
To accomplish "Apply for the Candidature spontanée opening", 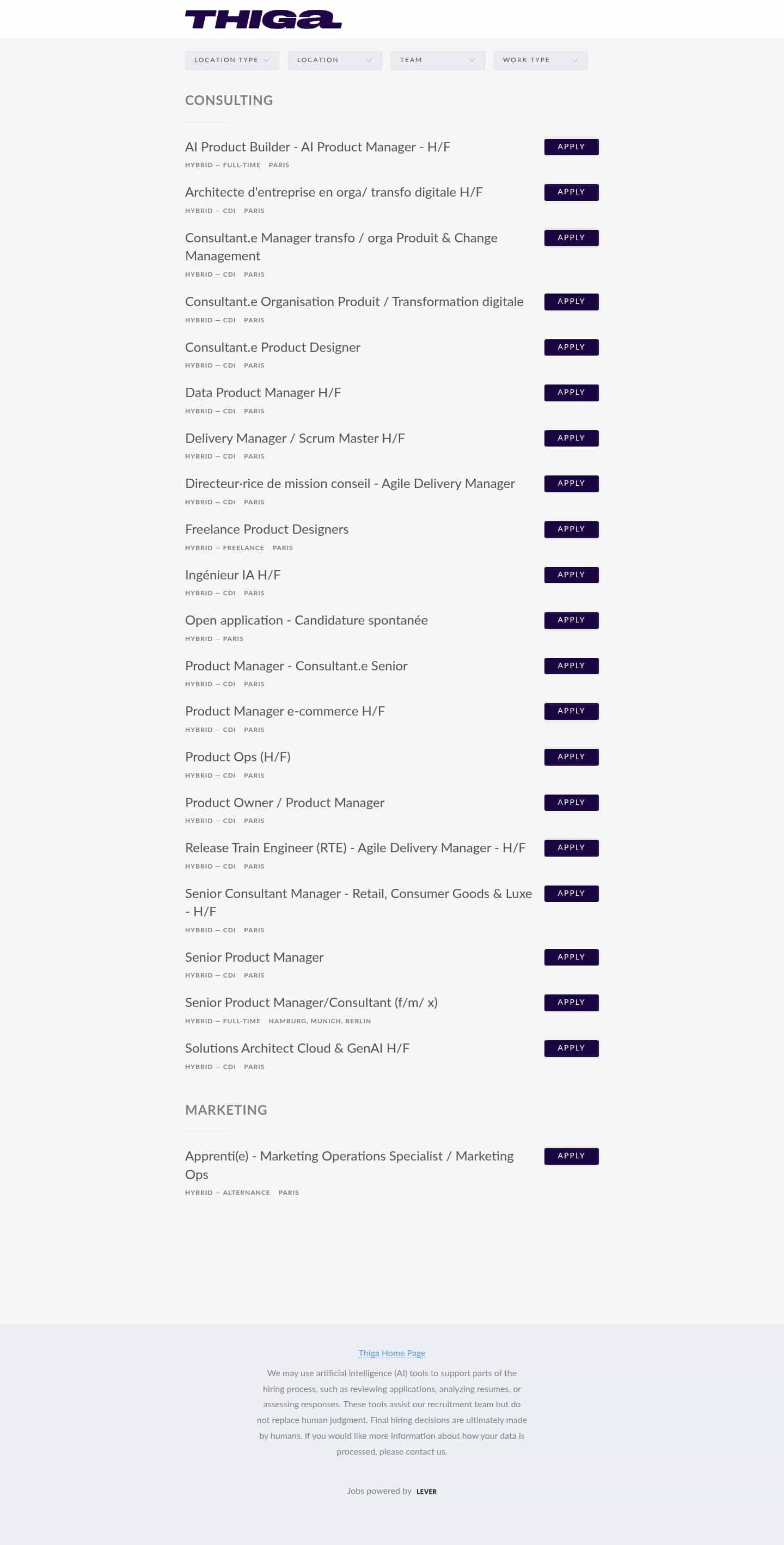I will pyautogui.click(x=571, y=620).
